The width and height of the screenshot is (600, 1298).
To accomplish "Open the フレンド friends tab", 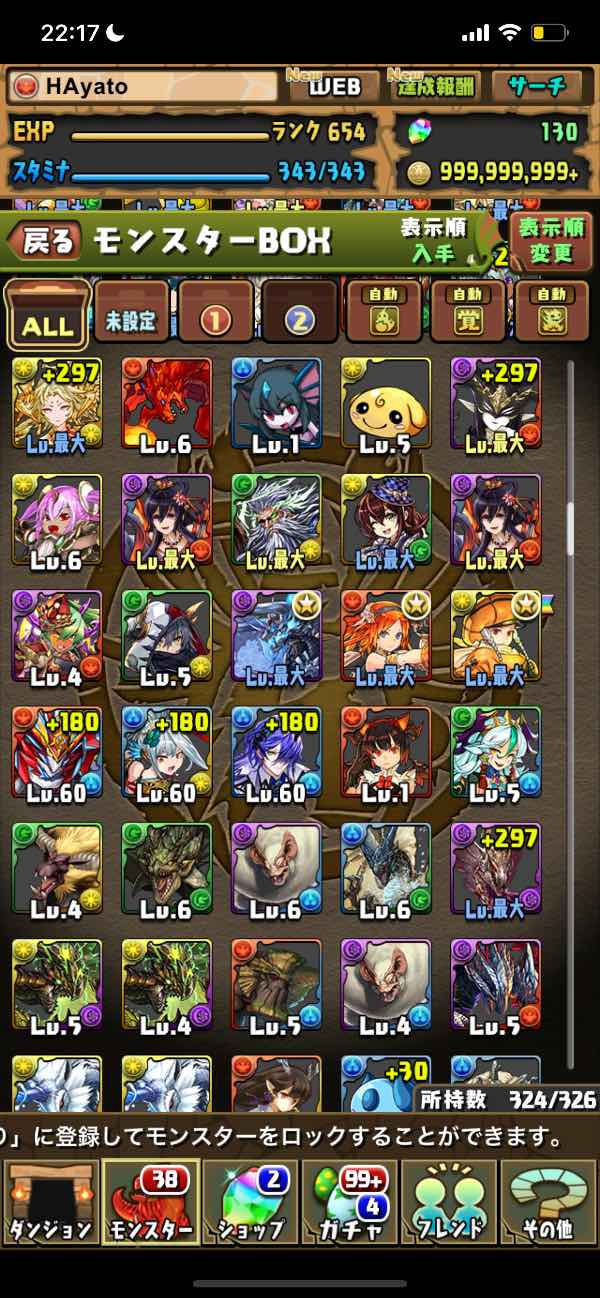I will point(448,1201).
